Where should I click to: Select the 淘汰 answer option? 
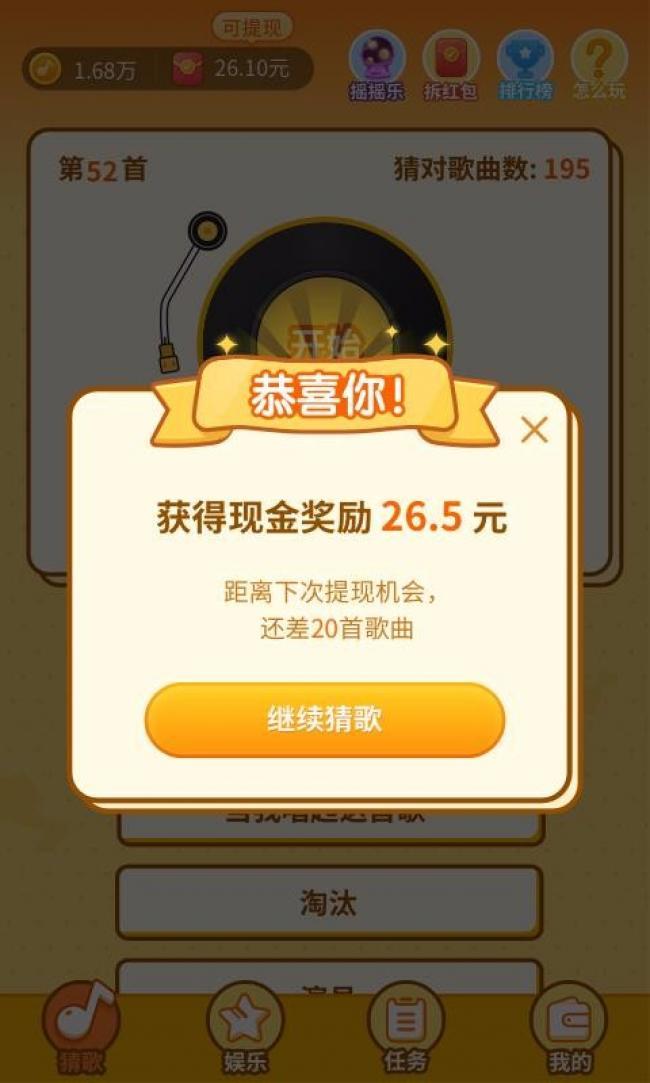(x=328, y=903)
